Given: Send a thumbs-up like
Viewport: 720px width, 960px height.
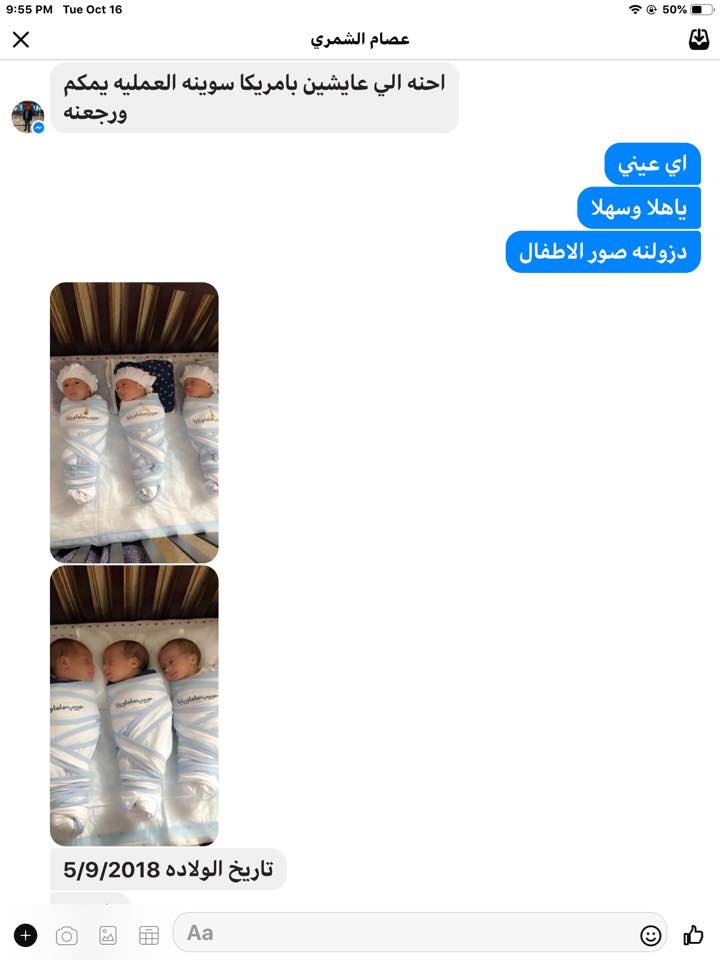Looking at the screenshot, I should (x=694, y=935).
